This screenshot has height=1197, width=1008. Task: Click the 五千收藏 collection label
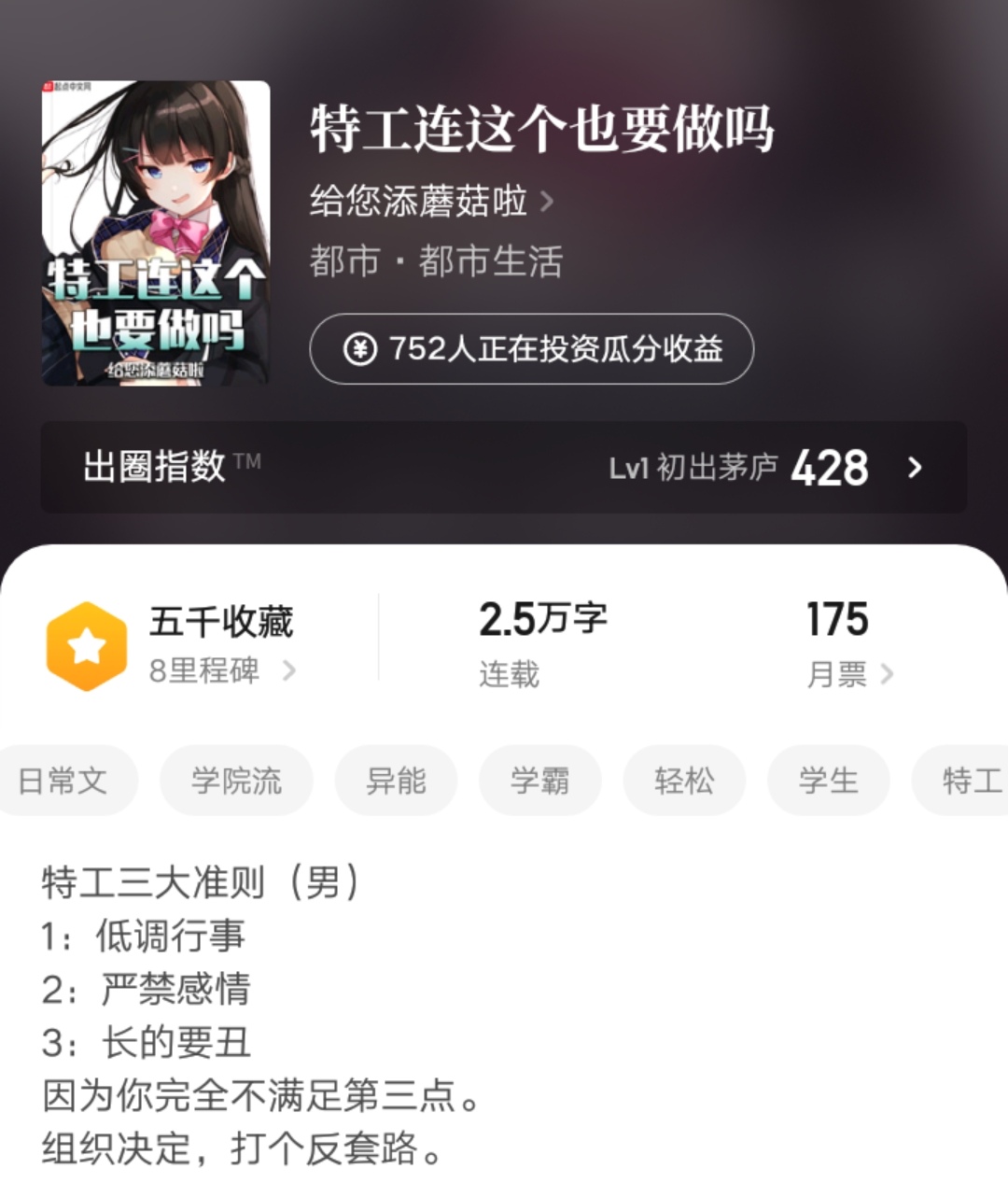(221, 622)
